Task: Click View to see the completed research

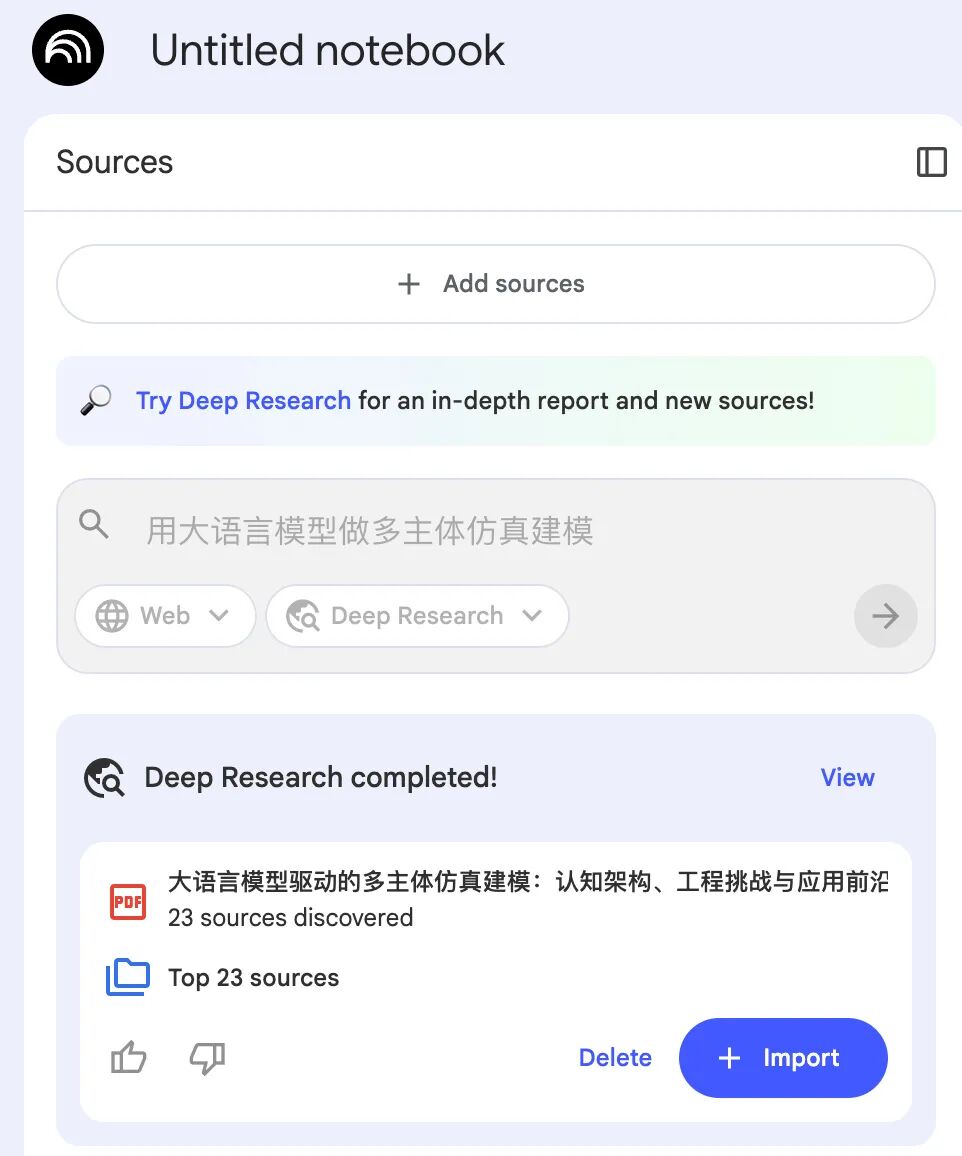Action: tap(847, 777)
